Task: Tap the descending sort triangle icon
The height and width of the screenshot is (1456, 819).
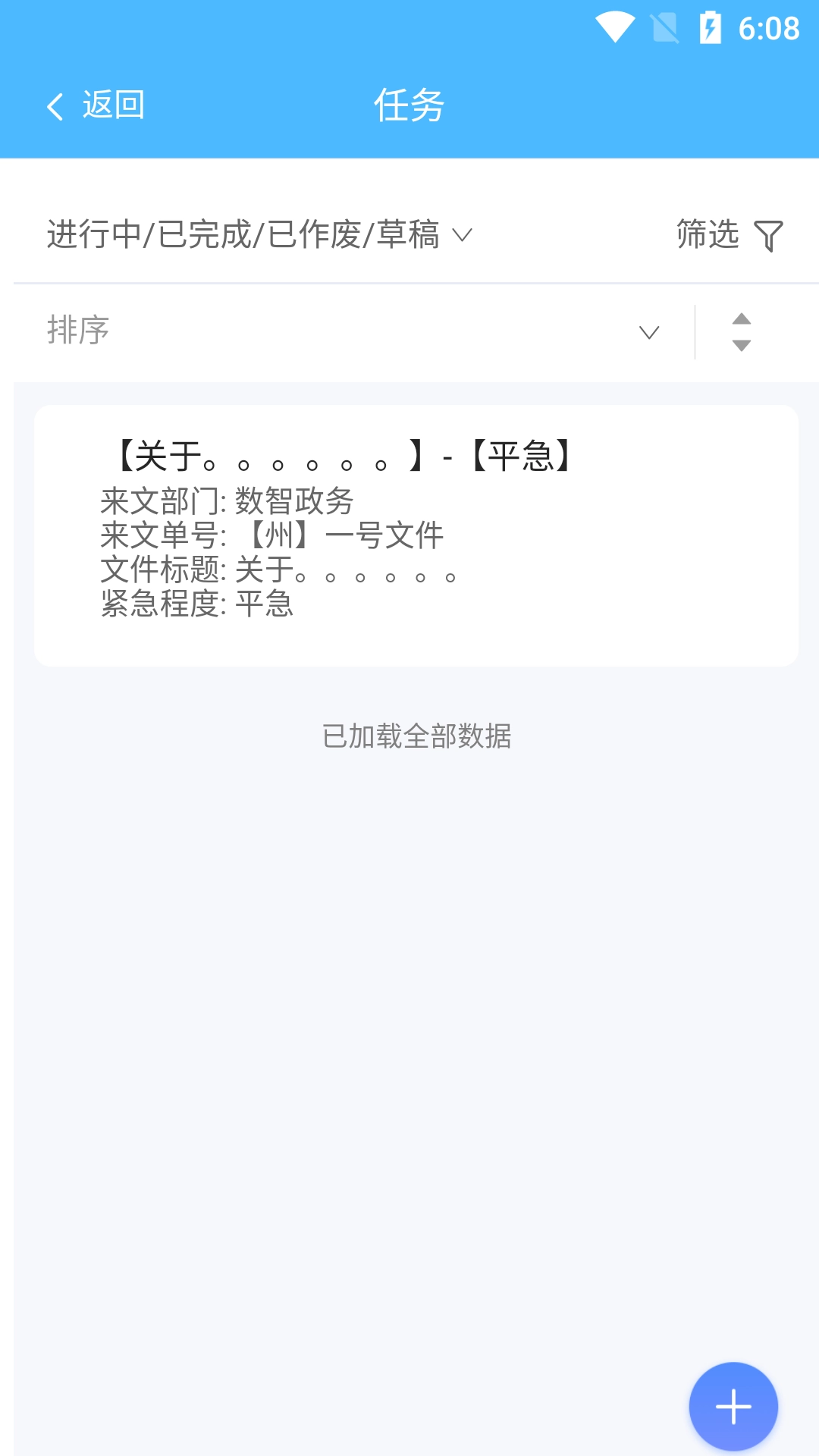Action: tap(742, 345)
